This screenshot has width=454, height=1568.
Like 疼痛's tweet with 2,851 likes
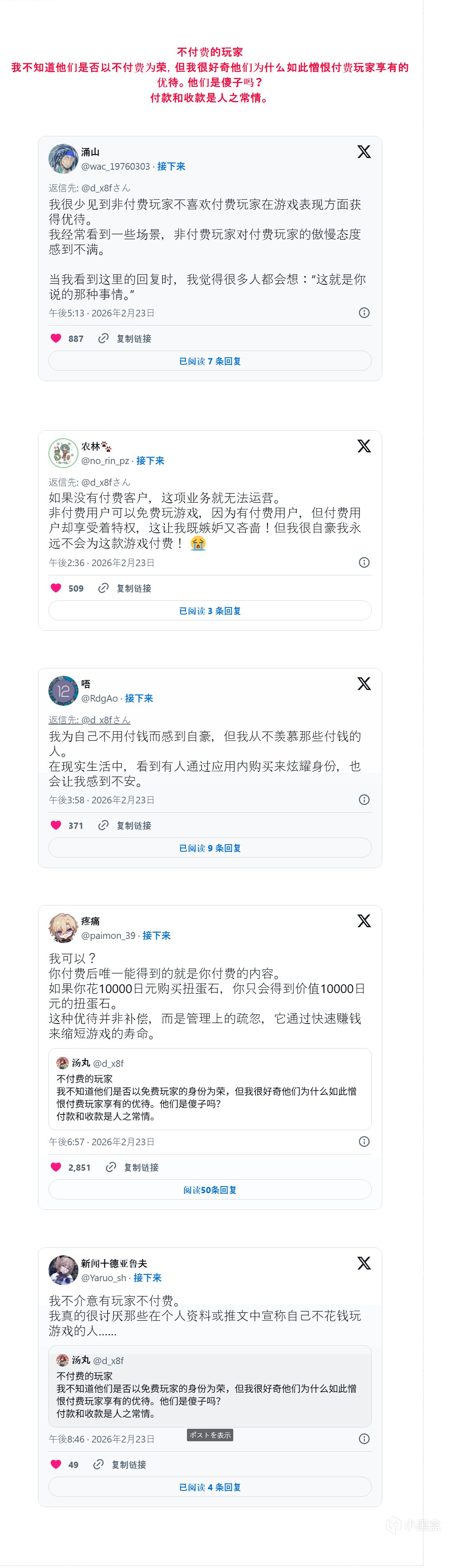(x=56, y=1167)
